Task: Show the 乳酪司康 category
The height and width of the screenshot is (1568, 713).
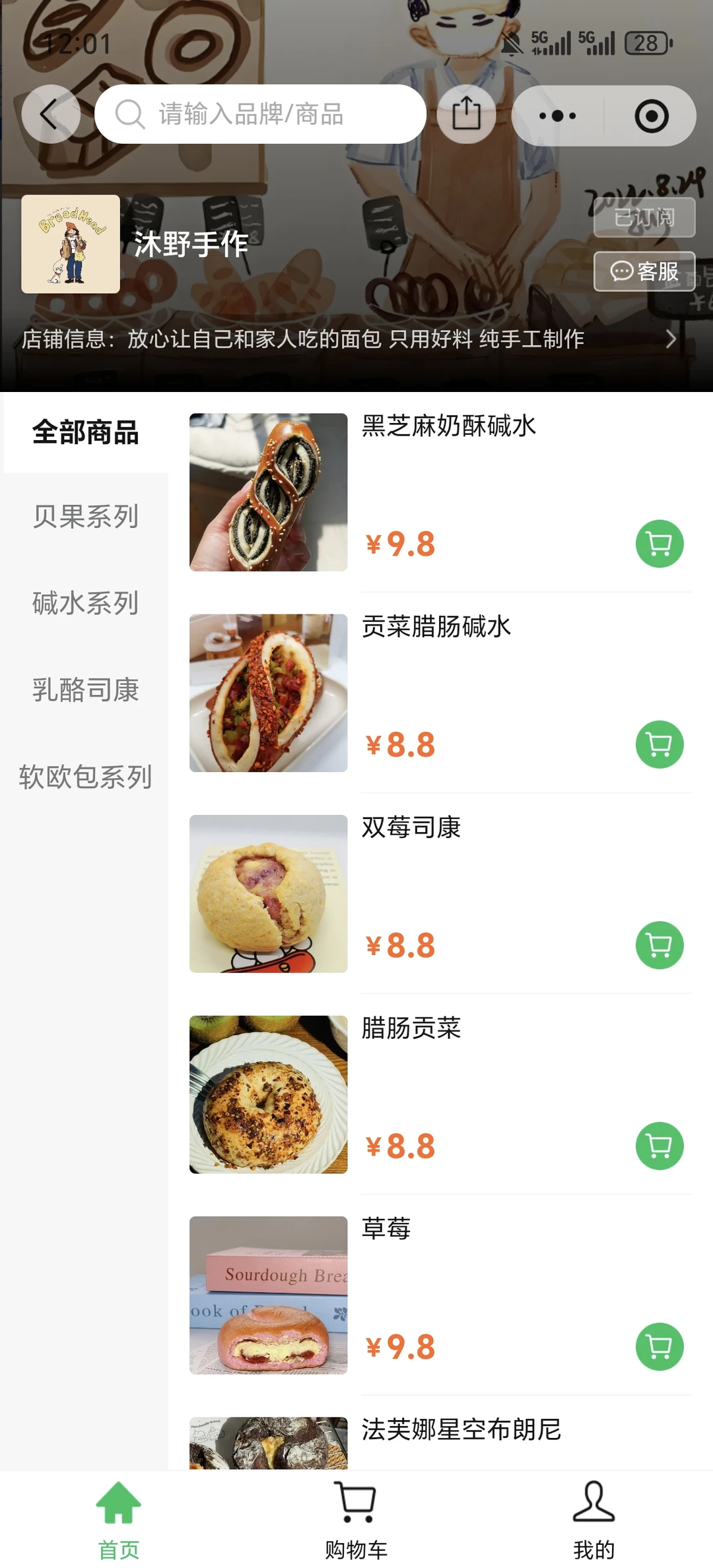Action: 85,690
